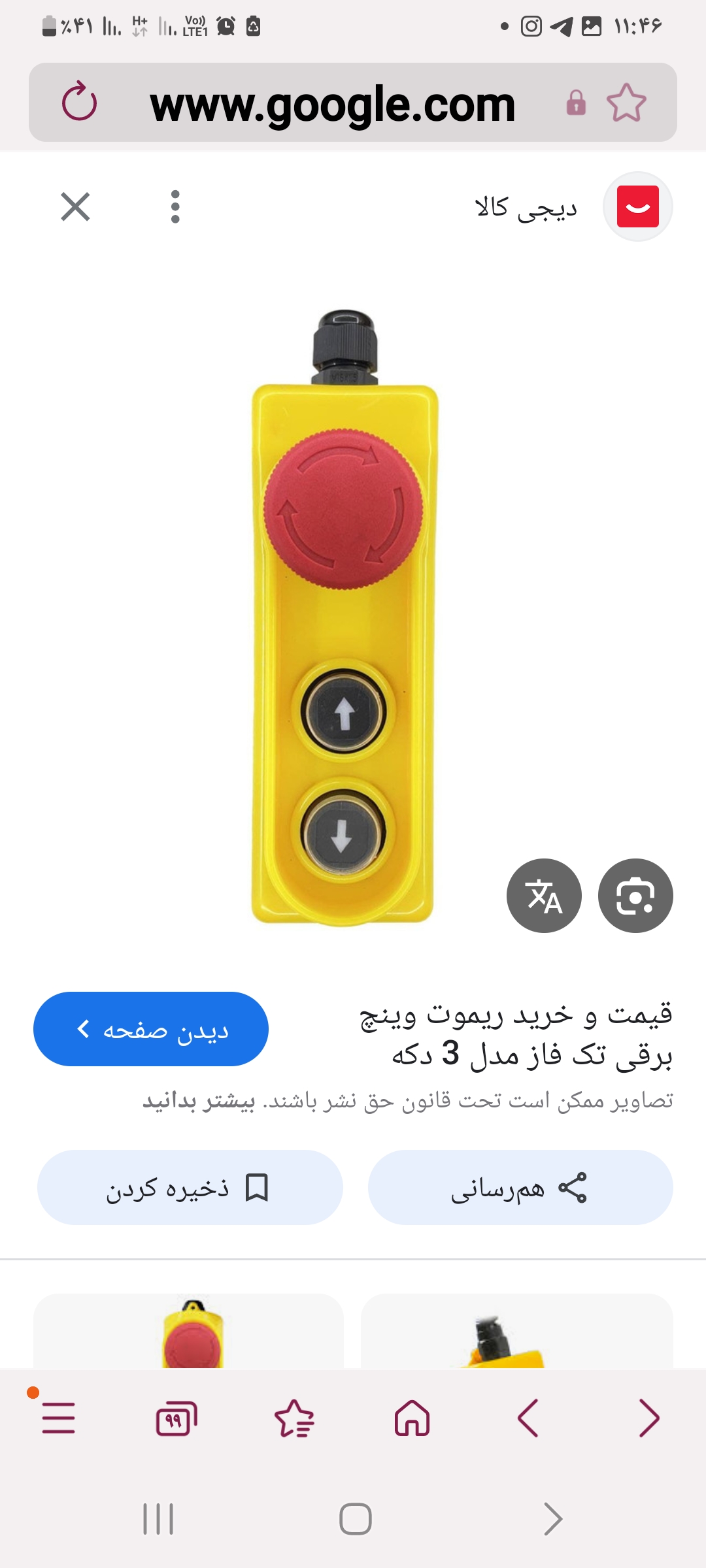Open the related image showing the black connector
This screenshot has width=706, height=1568.
click(x=516, y=1333)
